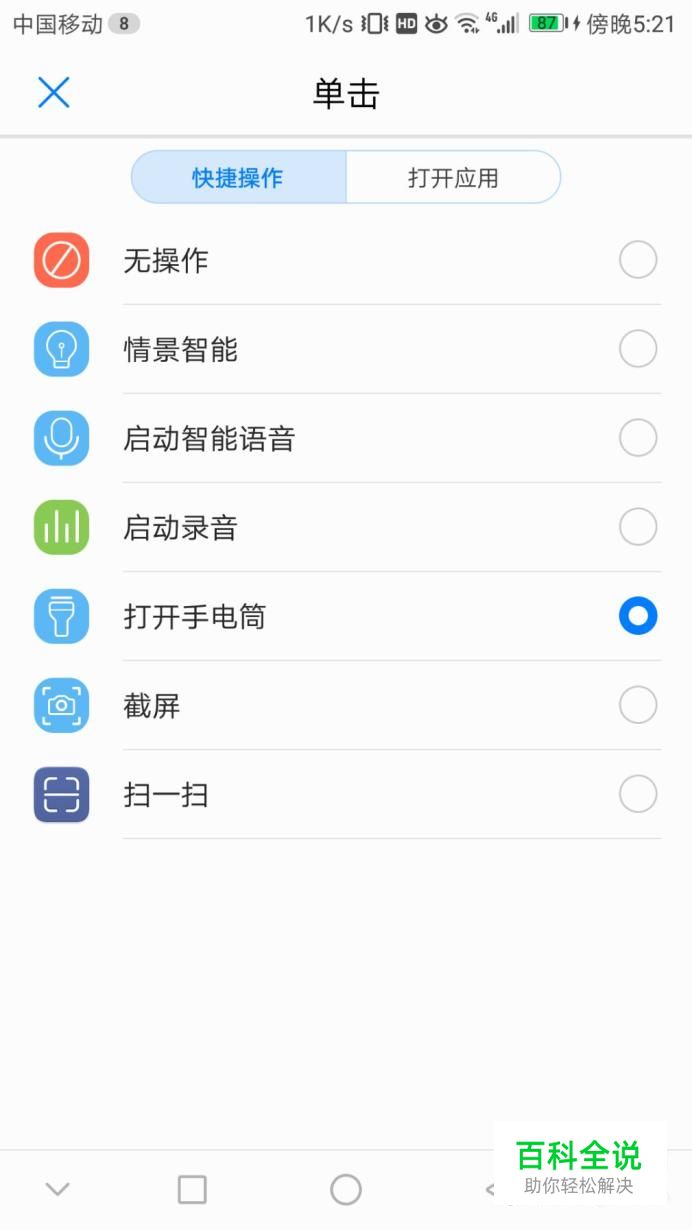This screenshot has height=1230, width=692.
Task: Switch to the 打开应用 tab
Action: [x=453, y=178]
